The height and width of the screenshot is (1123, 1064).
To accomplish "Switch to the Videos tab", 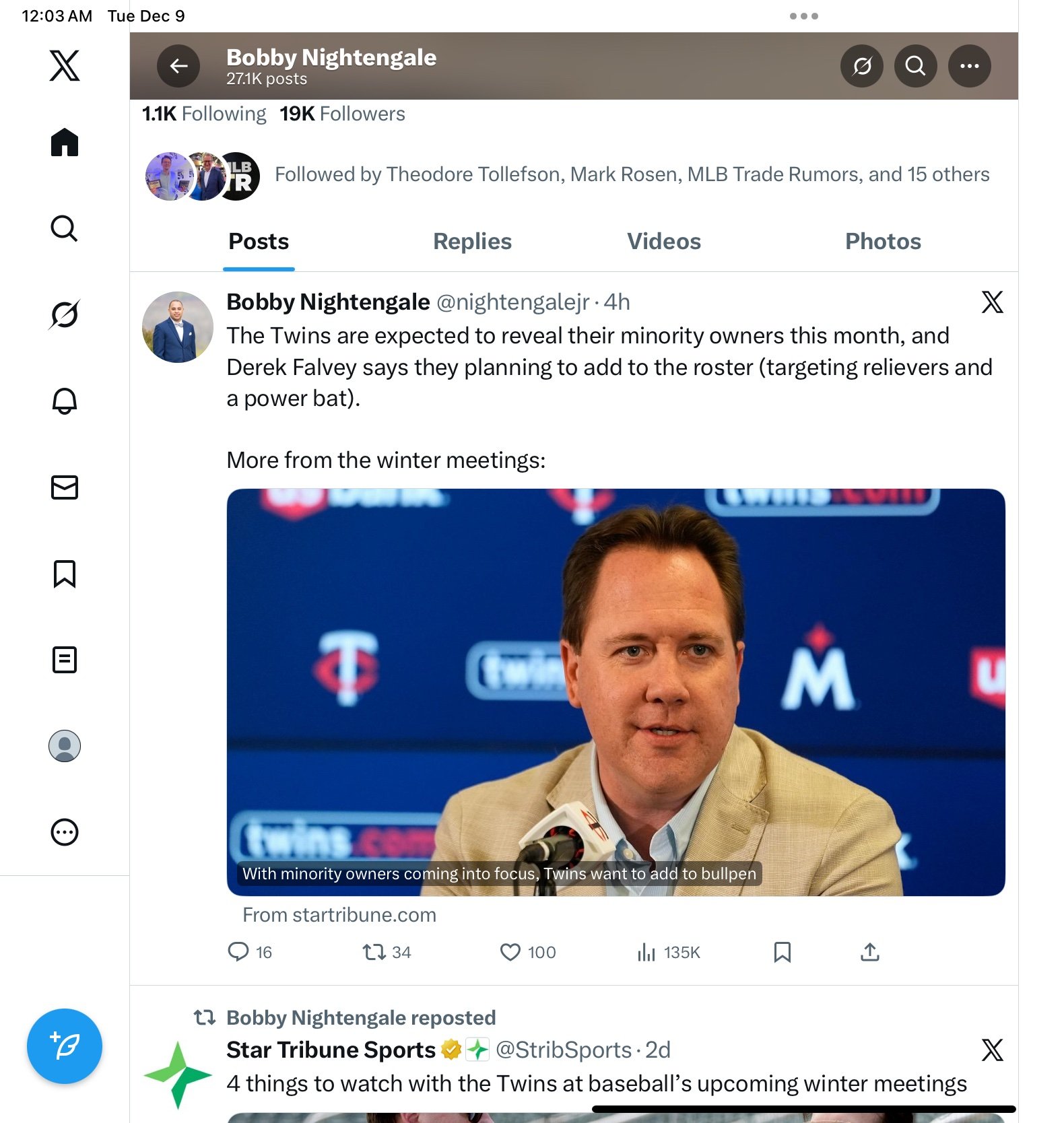I will 663,242.
